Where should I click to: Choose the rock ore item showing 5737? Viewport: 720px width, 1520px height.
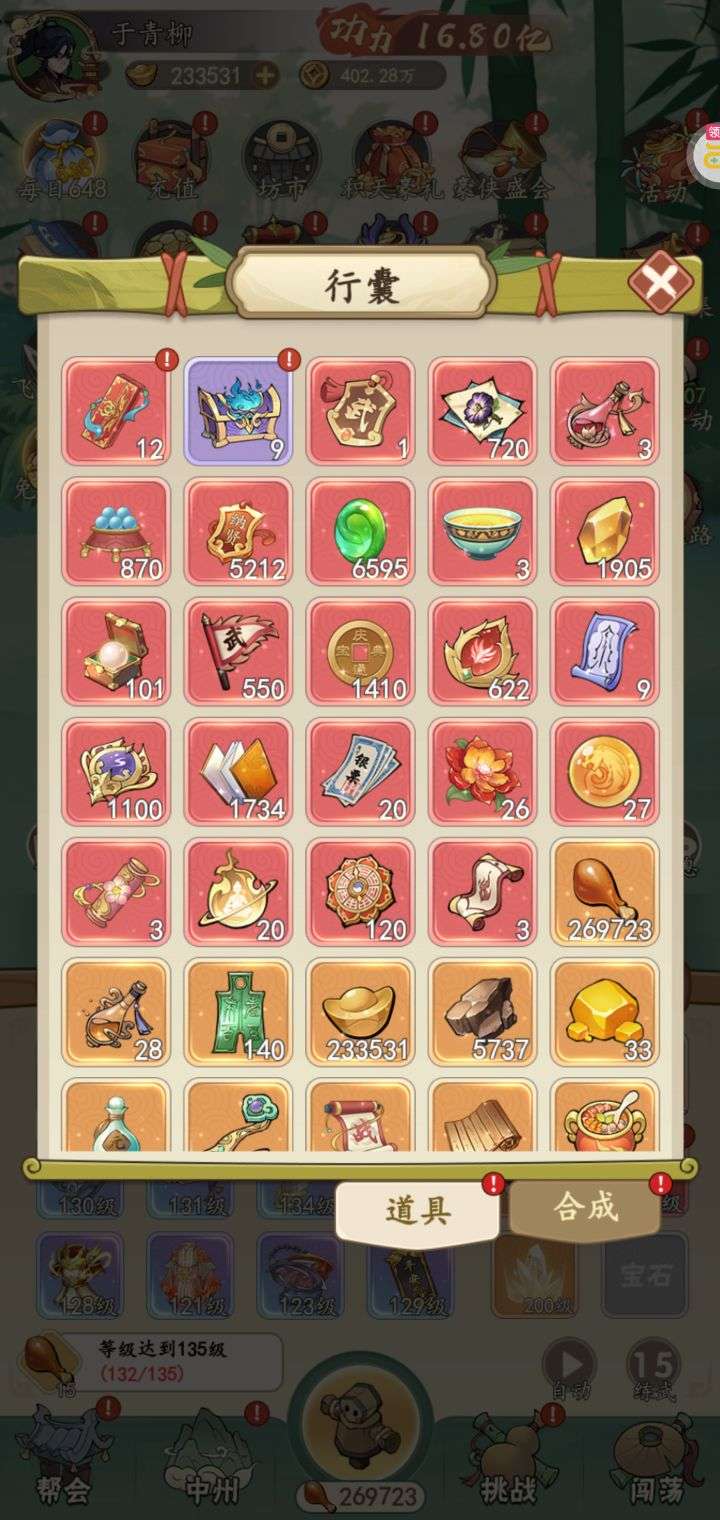click(482, 1011)
